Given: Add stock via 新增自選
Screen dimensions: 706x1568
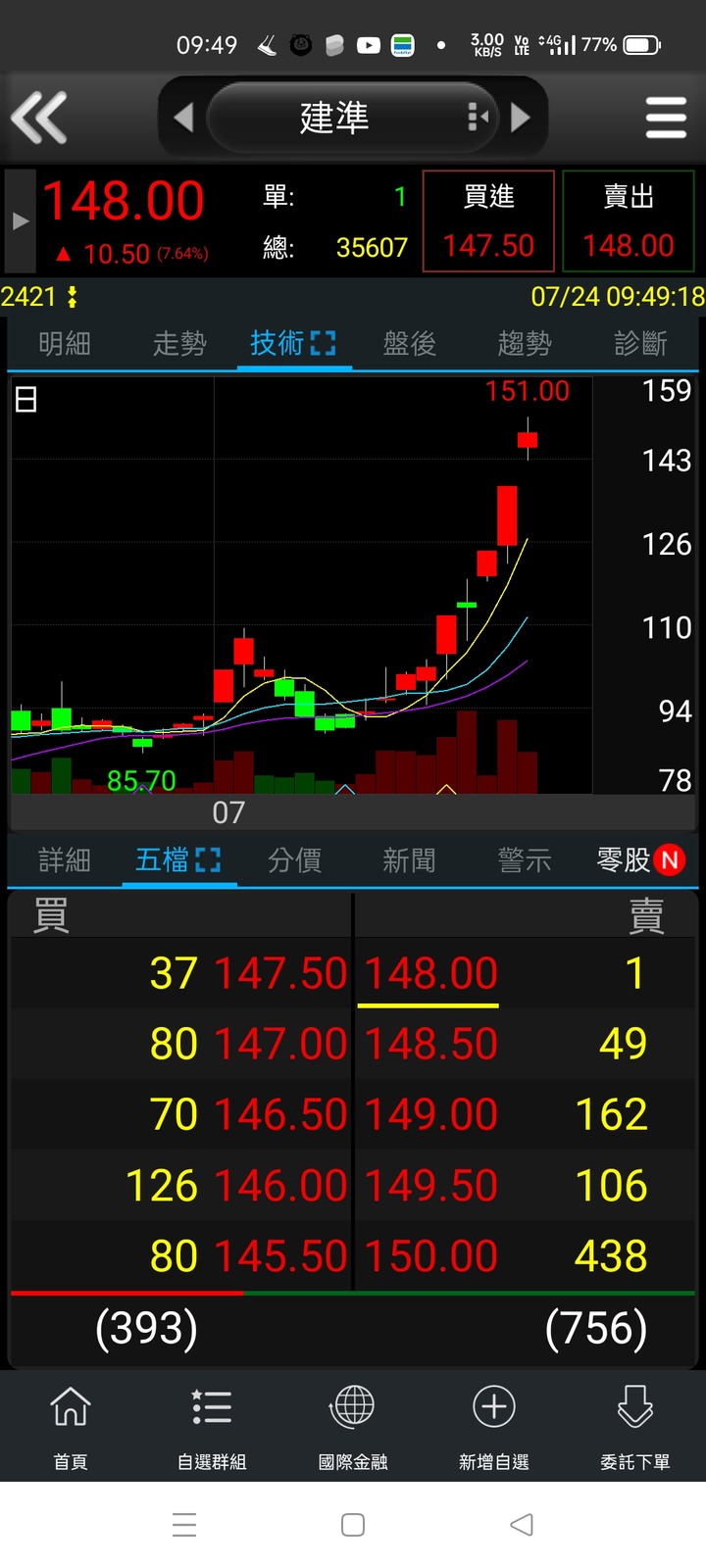Looking at the screenshot, I should [x=494, y=1428].
